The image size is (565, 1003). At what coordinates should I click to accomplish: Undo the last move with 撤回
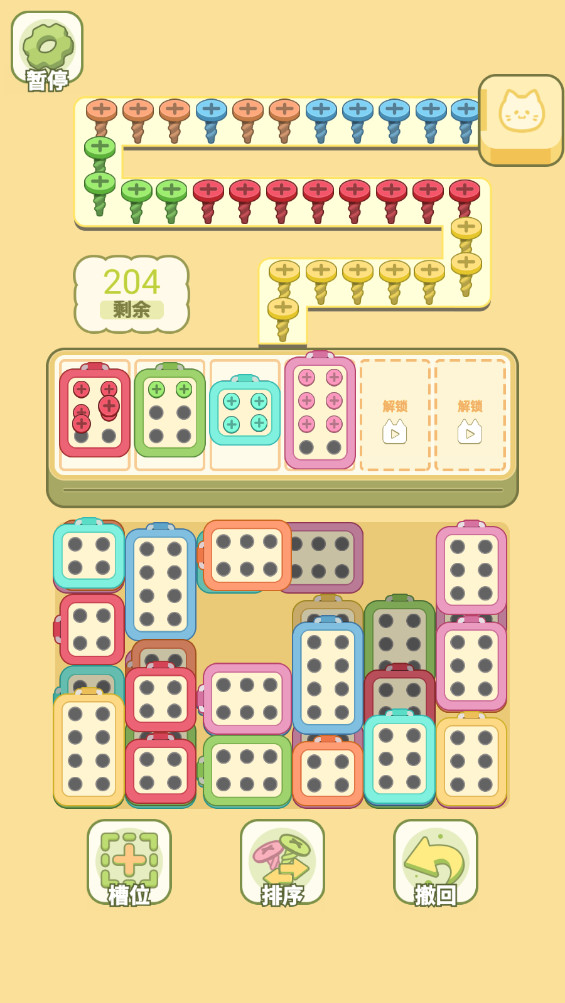point(436,862)
